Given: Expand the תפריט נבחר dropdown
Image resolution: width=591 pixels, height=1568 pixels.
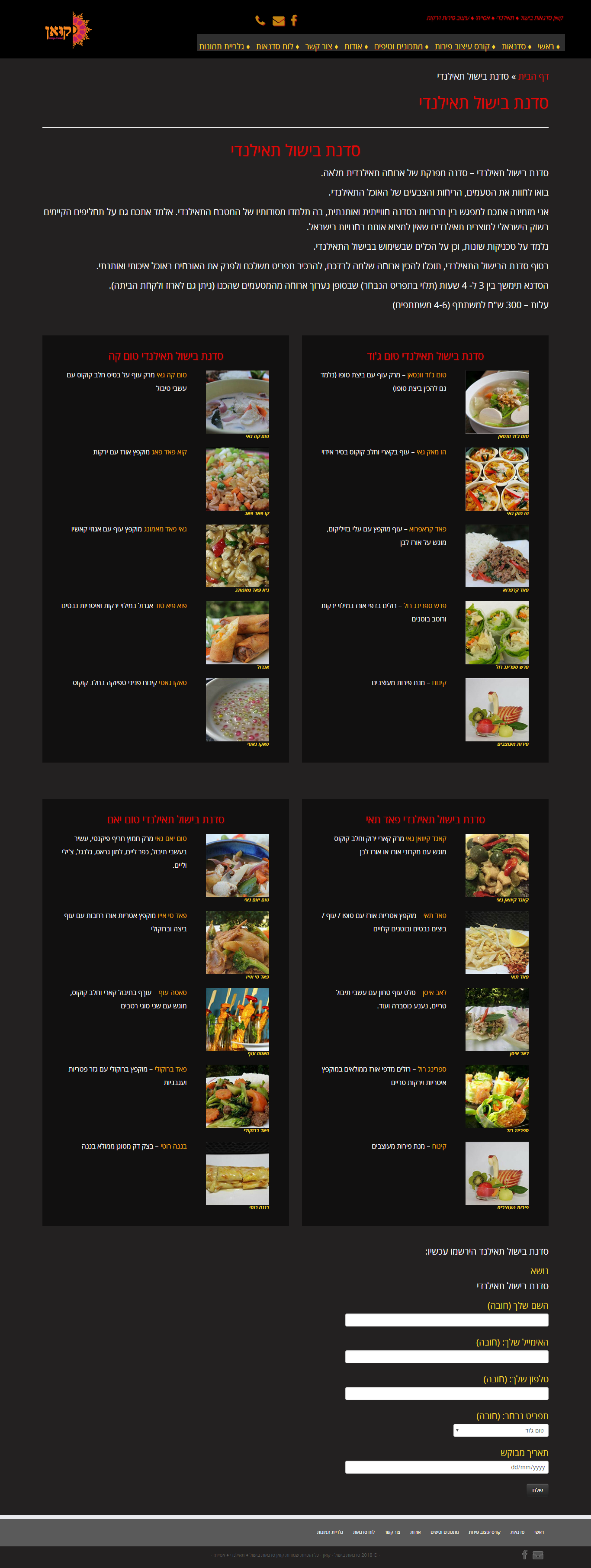Looking at the screenshot, I should click(x=500, y=1430).
